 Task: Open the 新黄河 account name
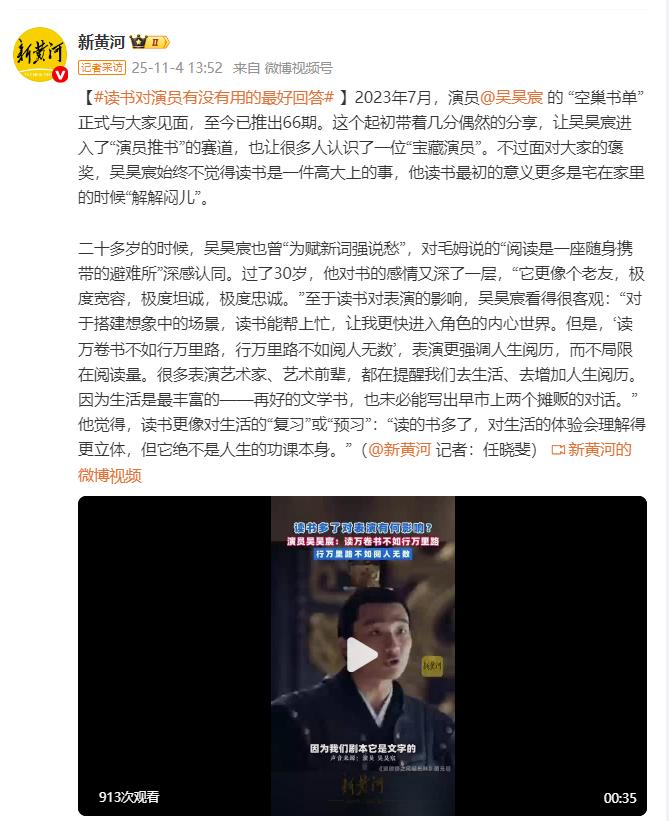point(101,42)
